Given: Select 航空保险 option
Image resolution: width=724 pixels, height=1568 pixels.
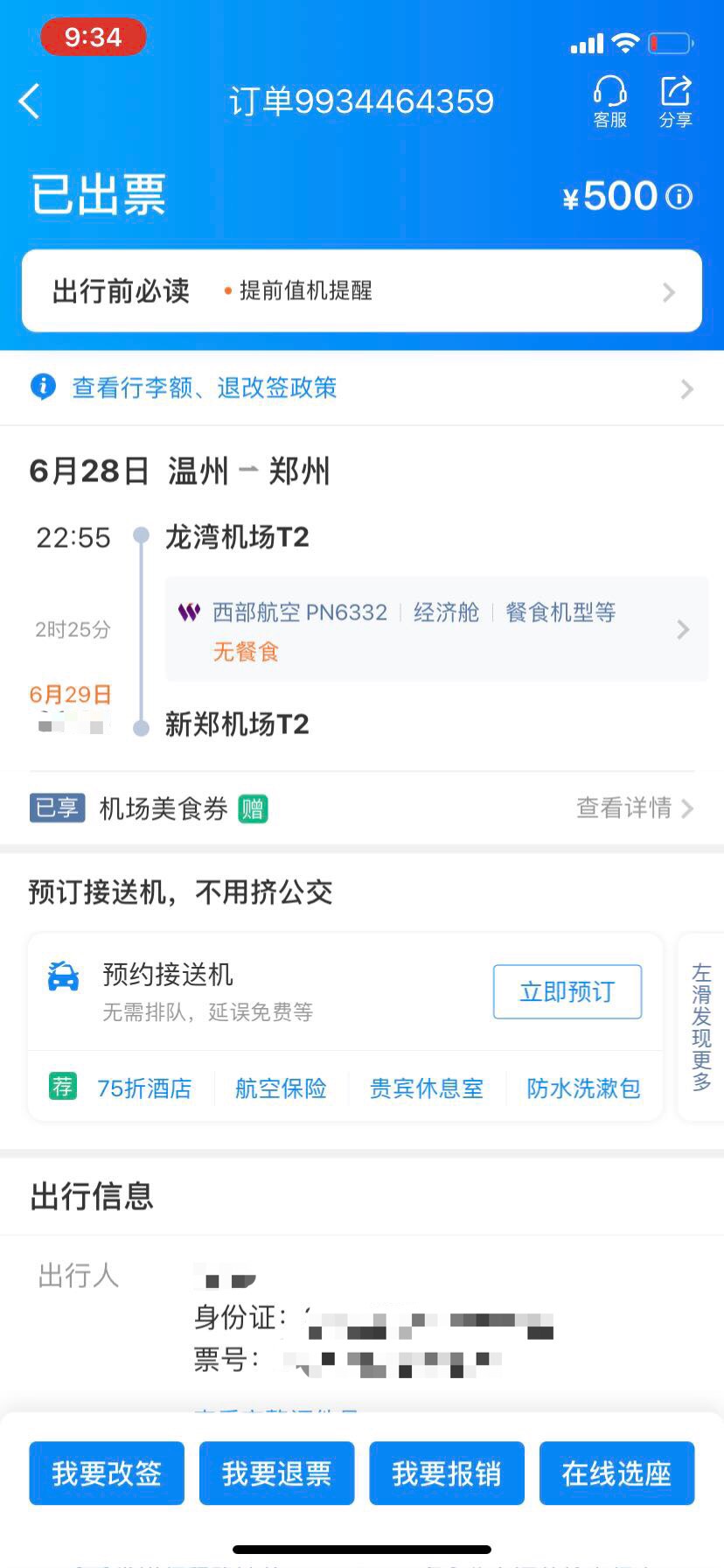Looking at the screenshot, I should point(281,1088).
